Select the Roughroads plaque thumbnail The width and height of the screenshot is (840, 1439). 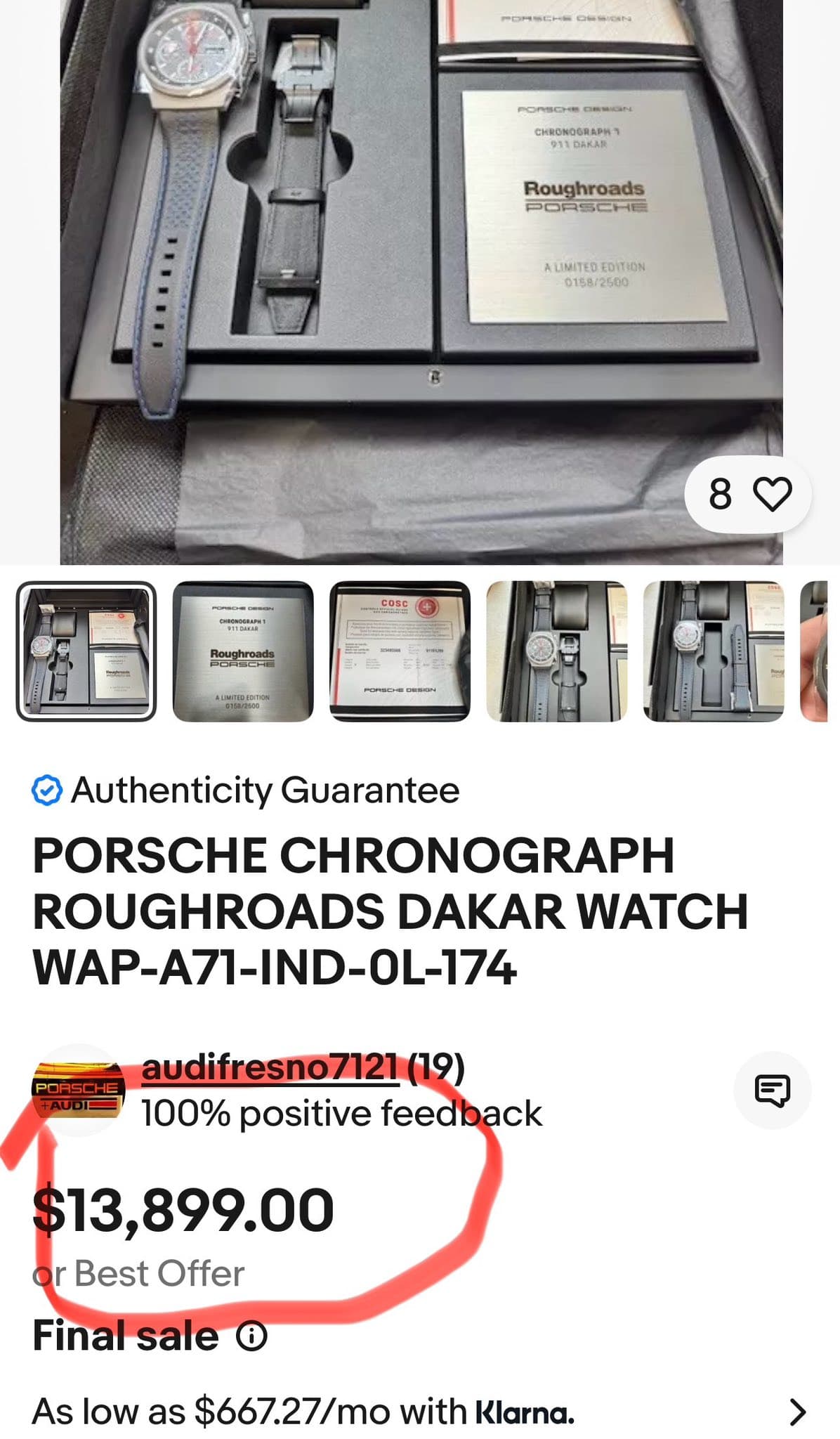point(243,651)
